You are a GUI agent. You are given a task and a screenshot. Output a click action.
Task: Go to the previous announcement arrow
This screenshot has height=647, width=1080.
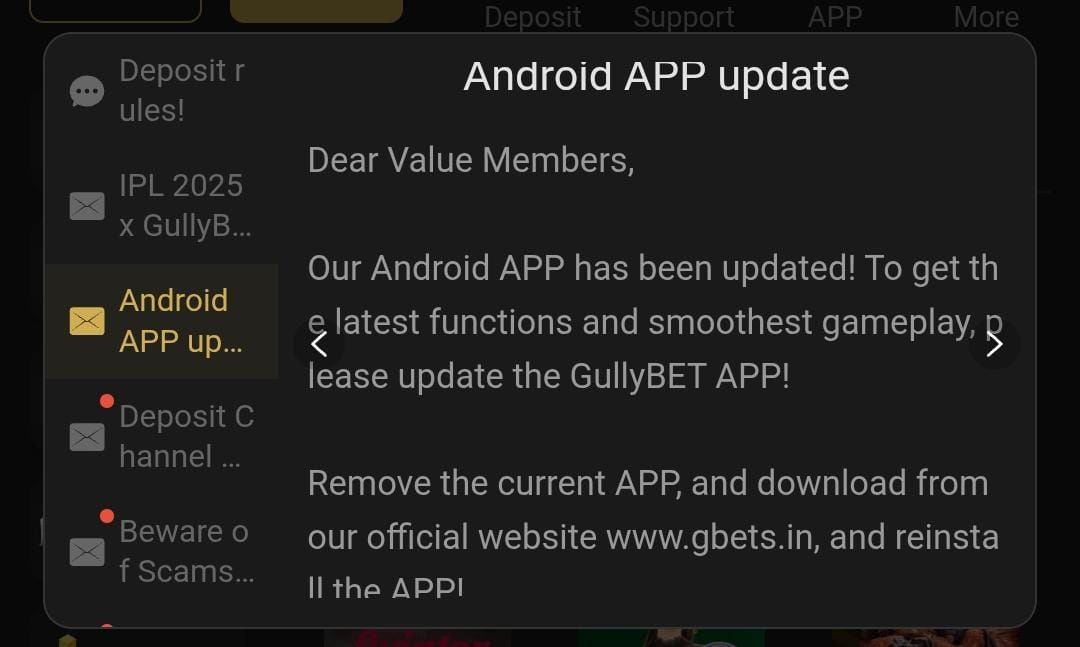pyautogui.click(x=319, y=344)
